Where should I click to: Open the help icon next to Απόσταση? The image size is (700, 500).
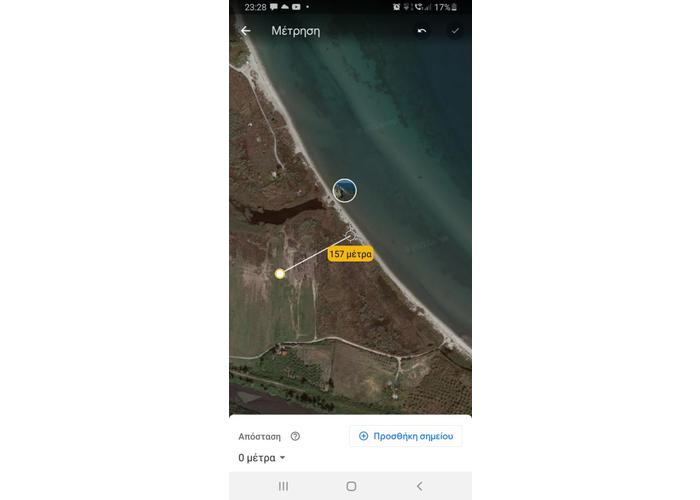pyautogui.click(x=295, y=436)
